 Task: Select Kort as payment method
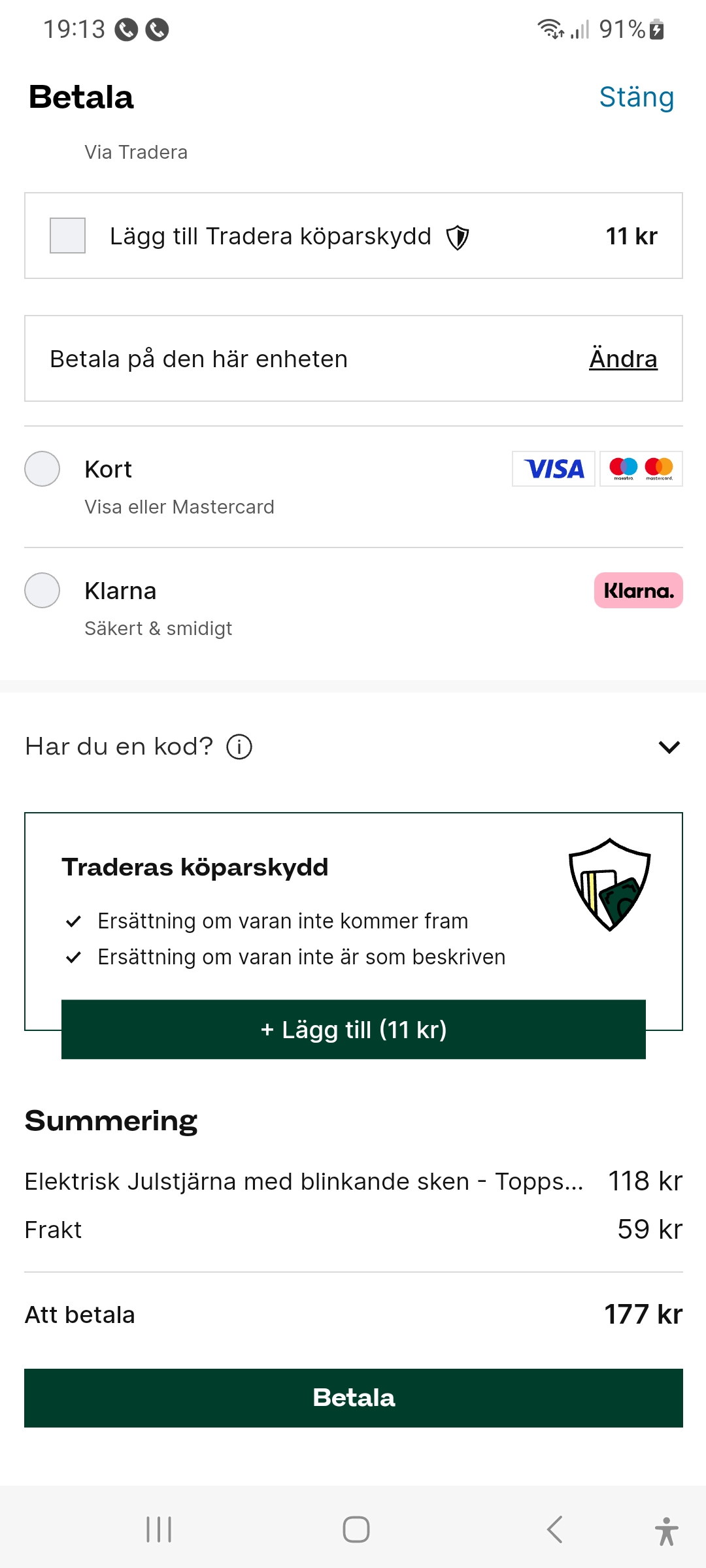pos(42,469)
